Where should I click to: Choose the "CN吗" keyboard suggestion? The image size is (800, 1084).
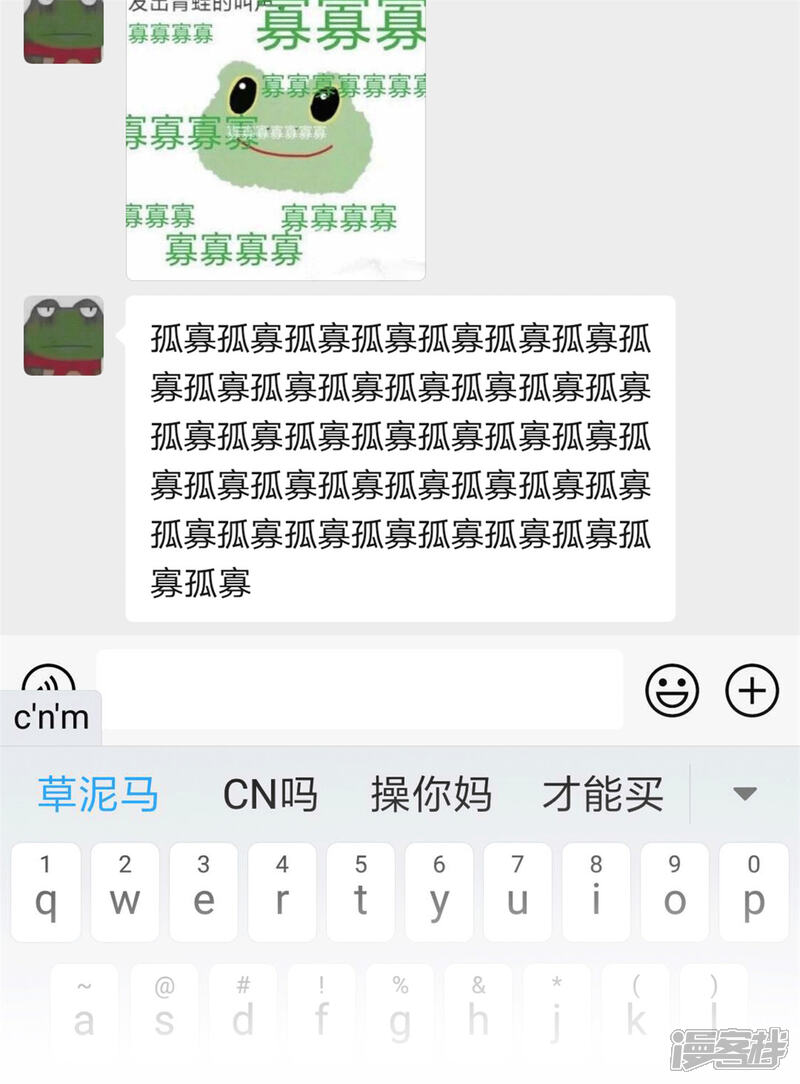(x=270, y=795)
